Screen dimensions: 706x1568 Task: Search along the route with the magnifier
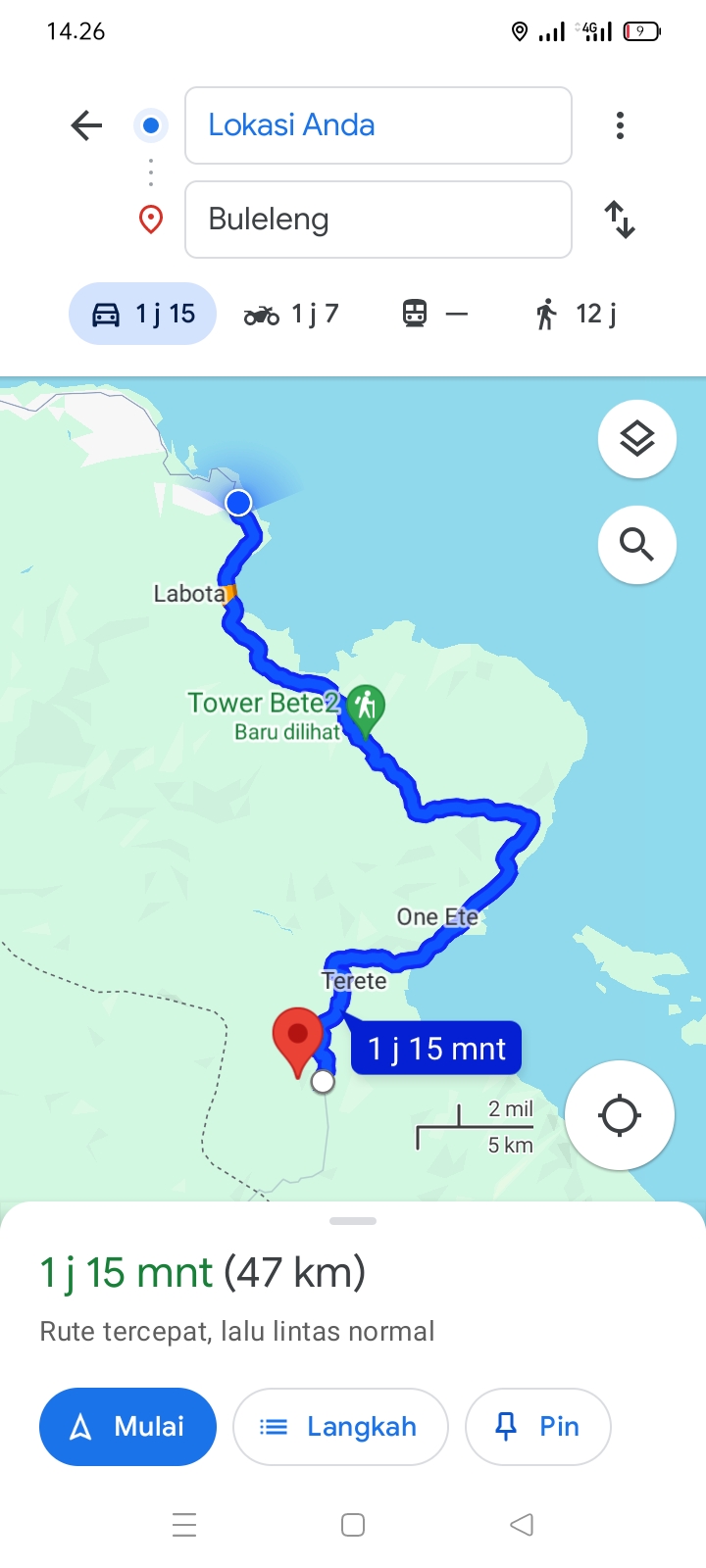click(x=637, y=545)
